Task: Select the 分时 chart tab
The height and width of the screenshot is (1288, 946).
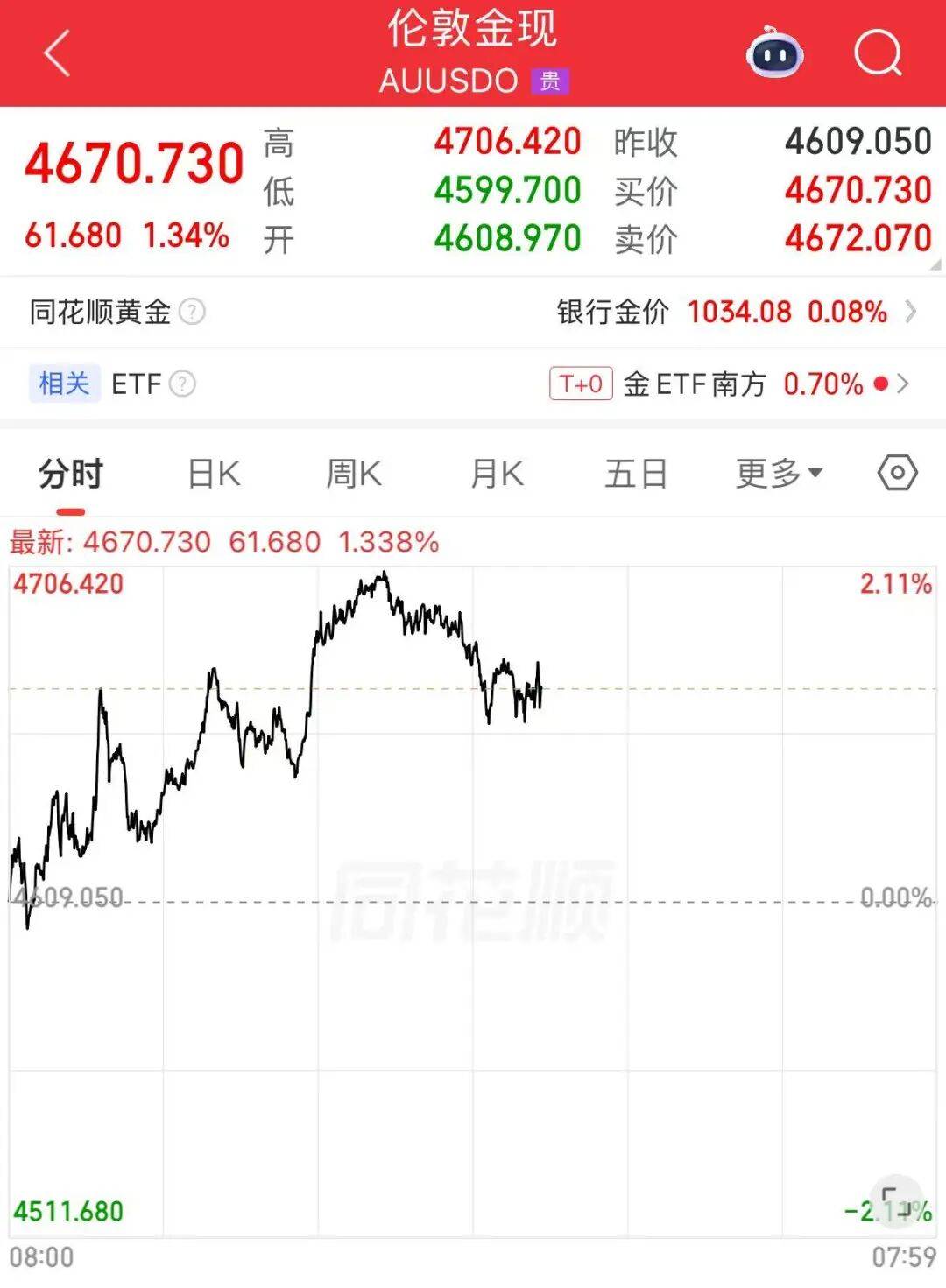Action: tap(70, 474)
